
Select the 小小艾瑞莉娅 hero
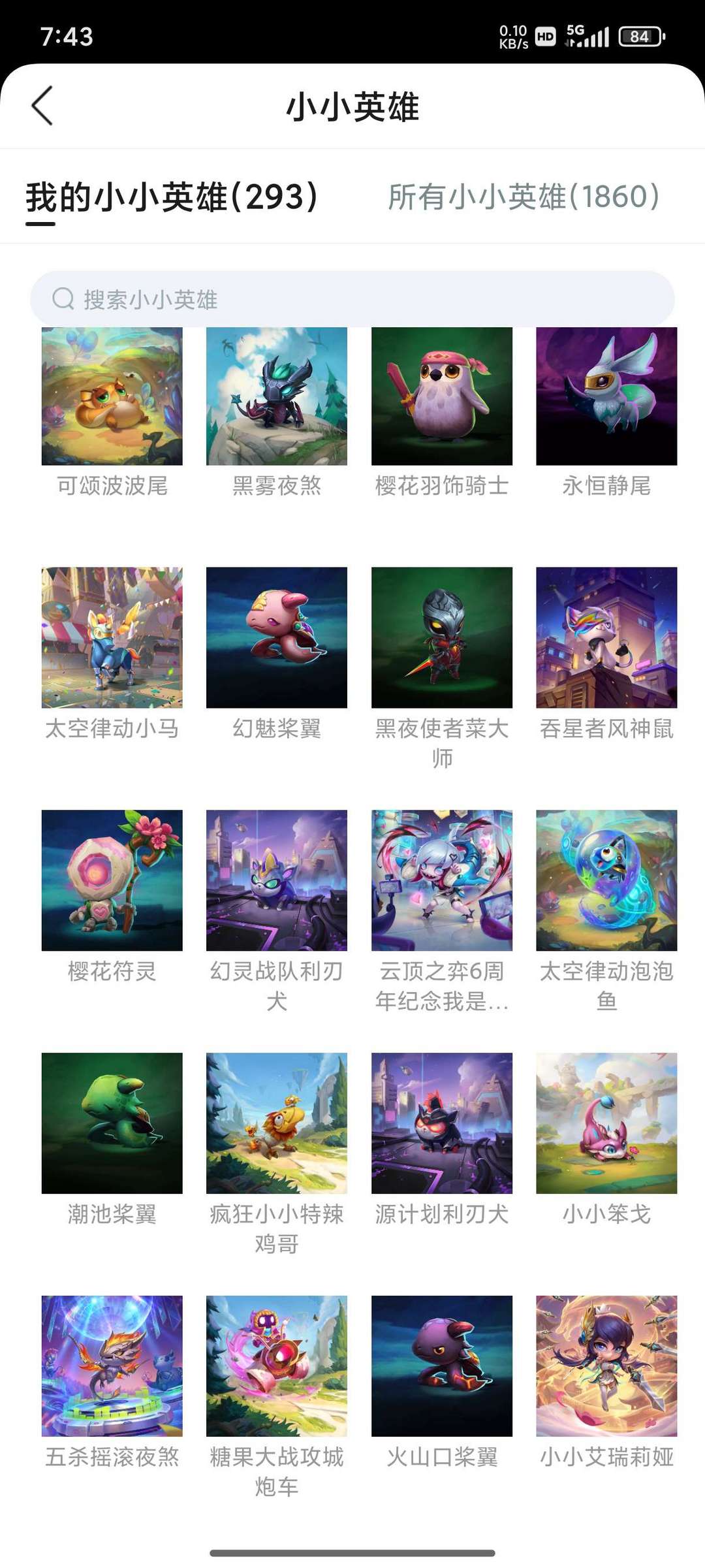[606, 1366]
